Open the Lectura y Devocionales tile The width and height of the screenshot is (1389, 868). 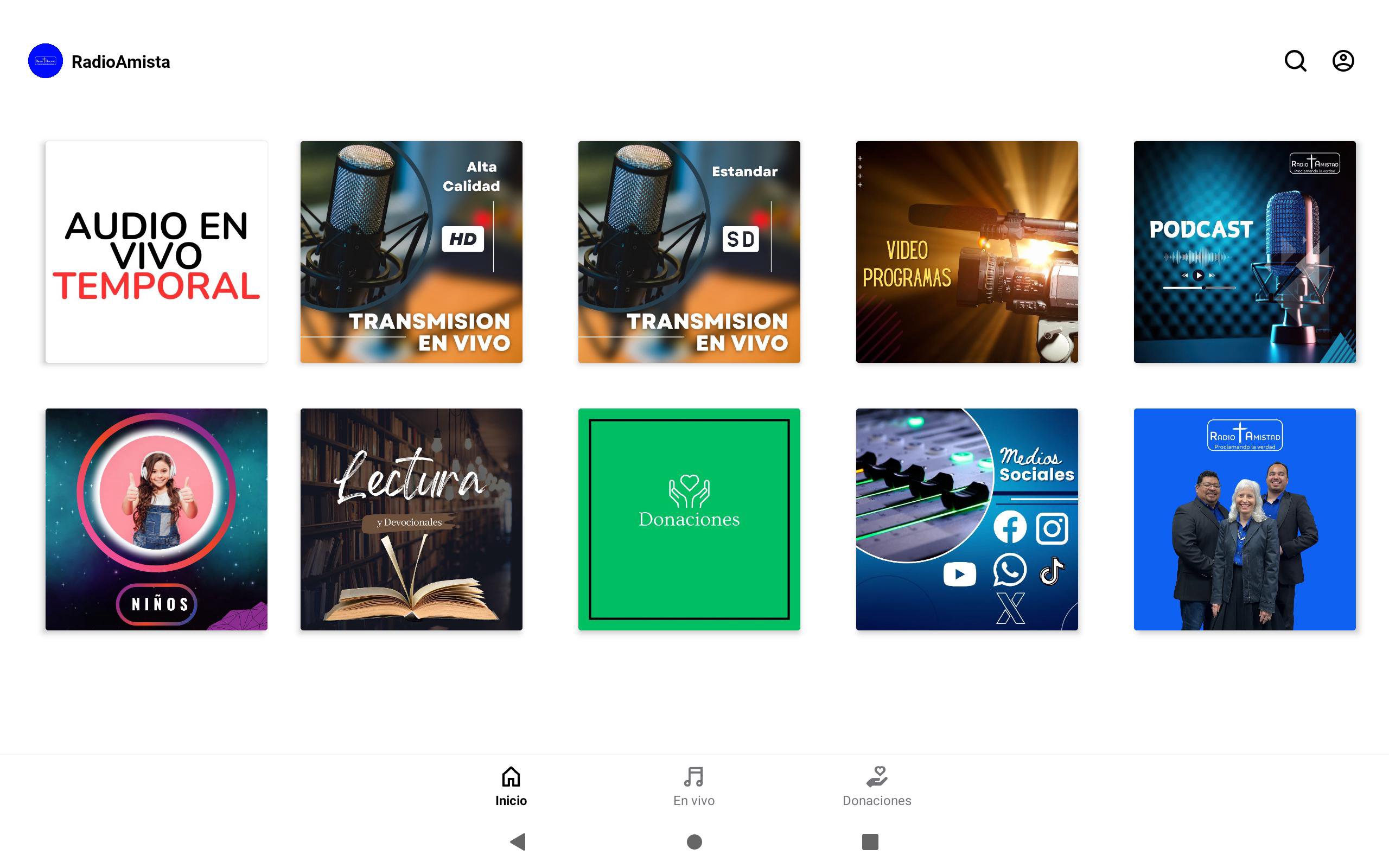[411, 519]
